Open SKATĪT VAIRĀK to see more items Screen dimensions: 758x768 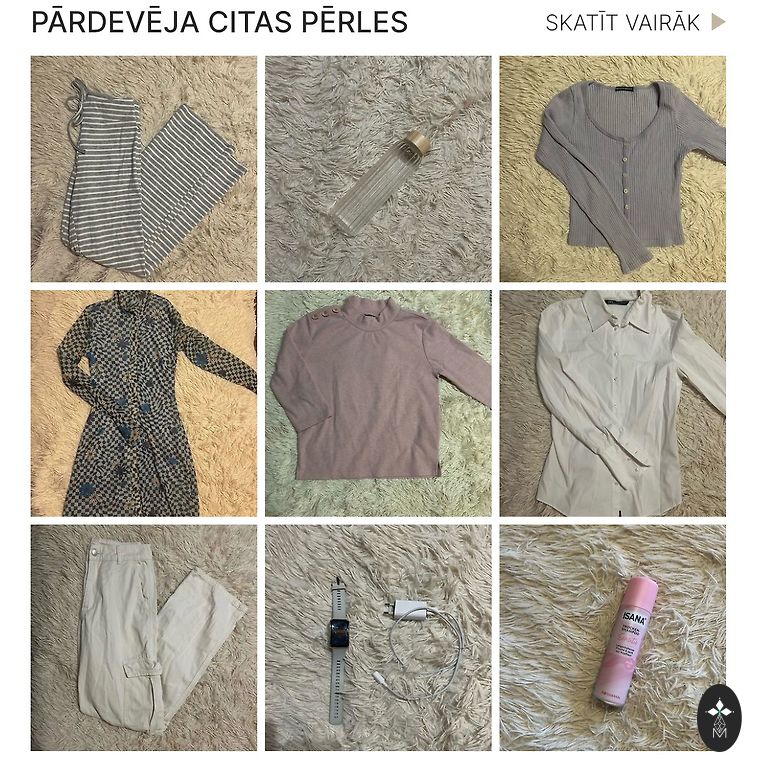634,23
